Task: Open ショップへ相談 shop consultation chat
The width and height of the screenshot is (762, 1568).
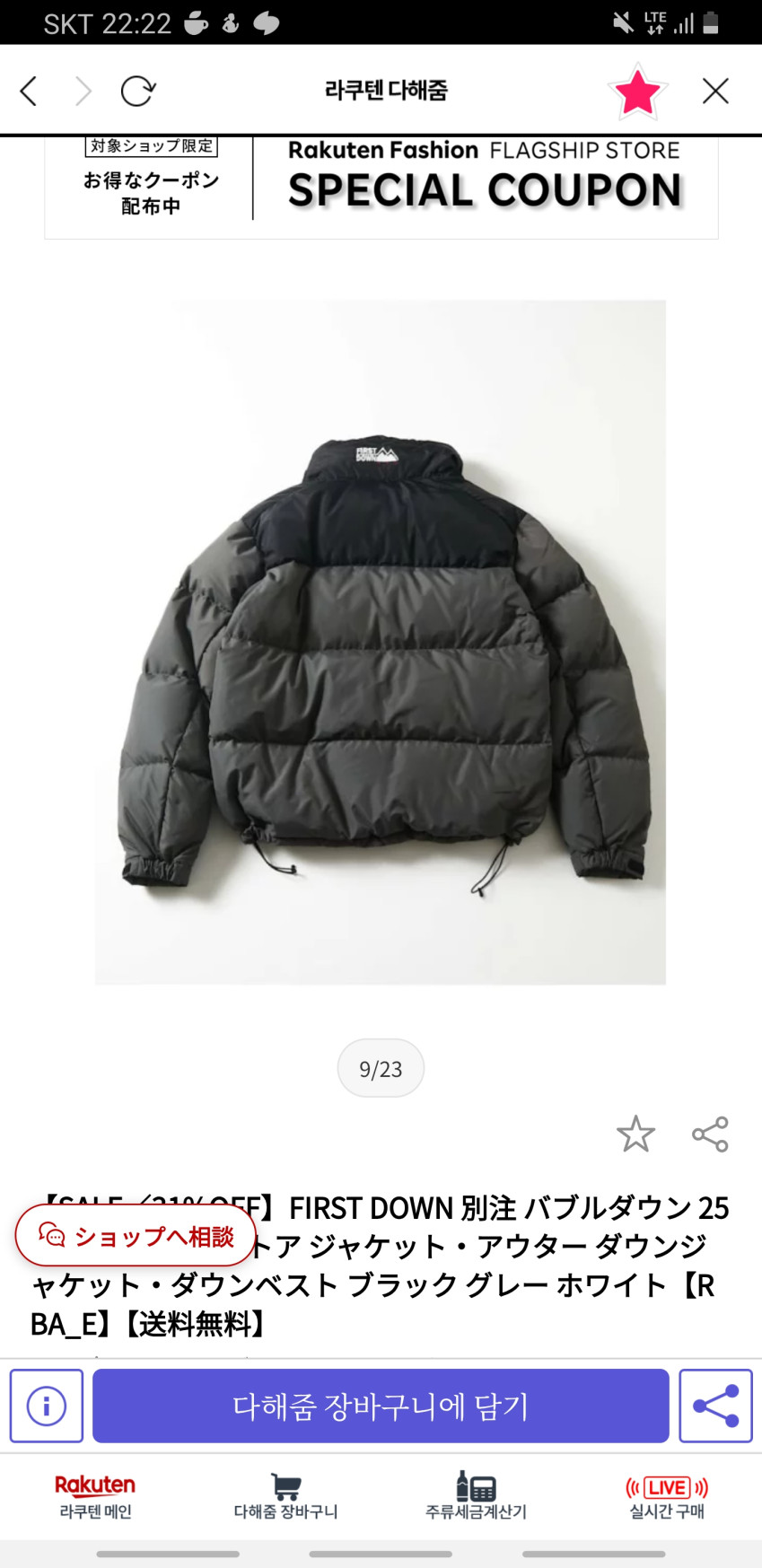Action: click(x=136, y=1236)
